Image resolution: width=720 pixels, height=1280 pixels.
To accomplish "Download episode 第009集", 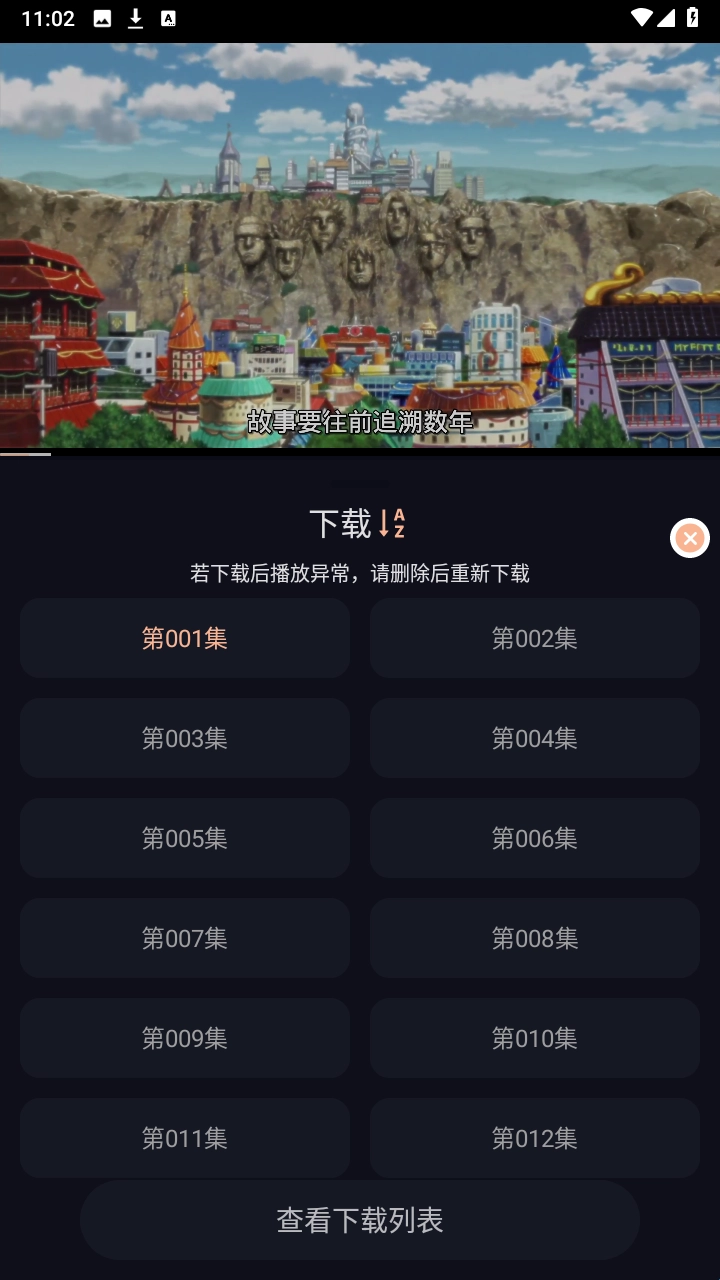I will point(185,1038).
